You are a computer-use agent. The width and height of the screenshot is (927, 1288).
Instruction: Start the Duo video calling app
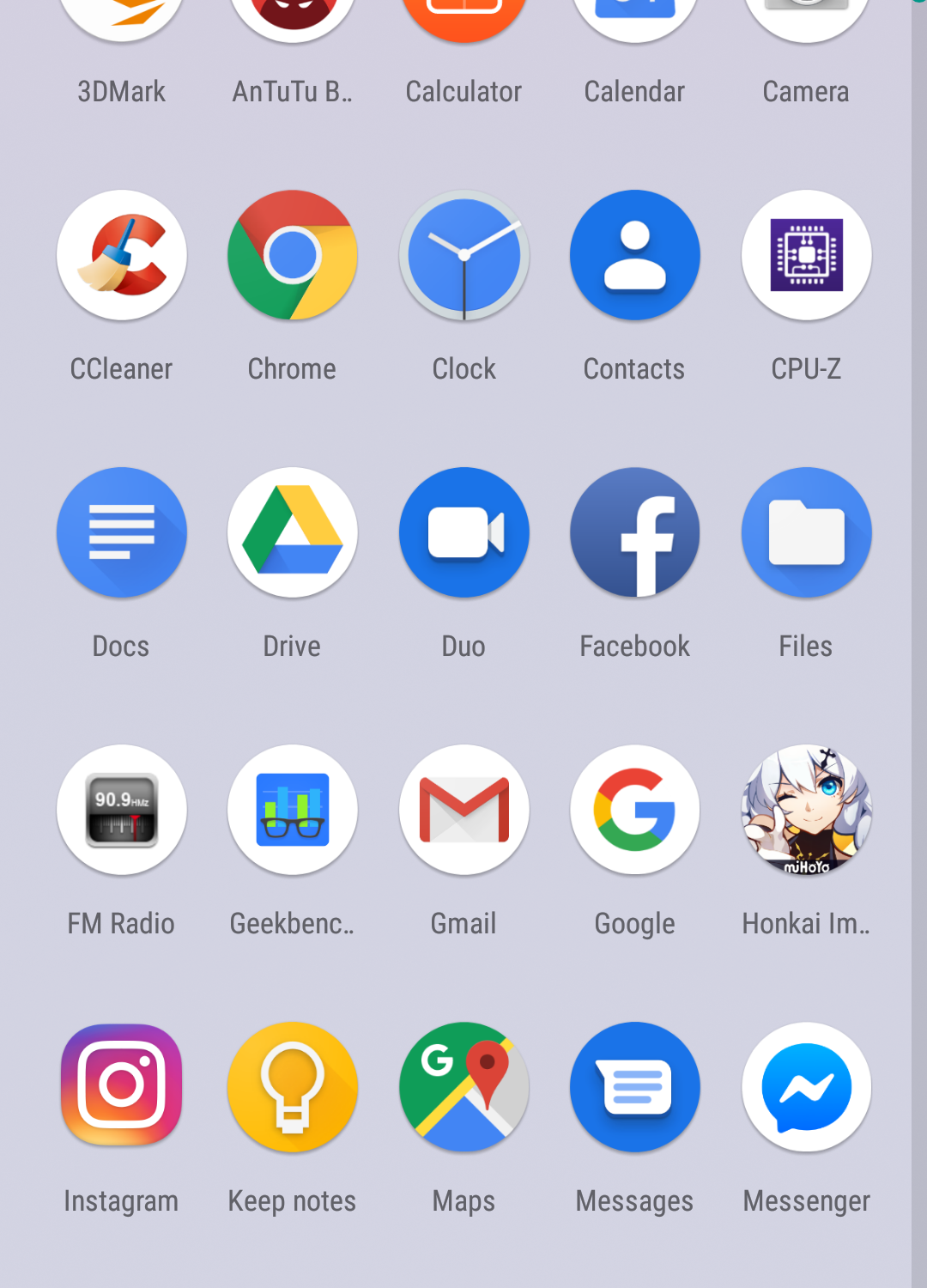tap(463, 532)
